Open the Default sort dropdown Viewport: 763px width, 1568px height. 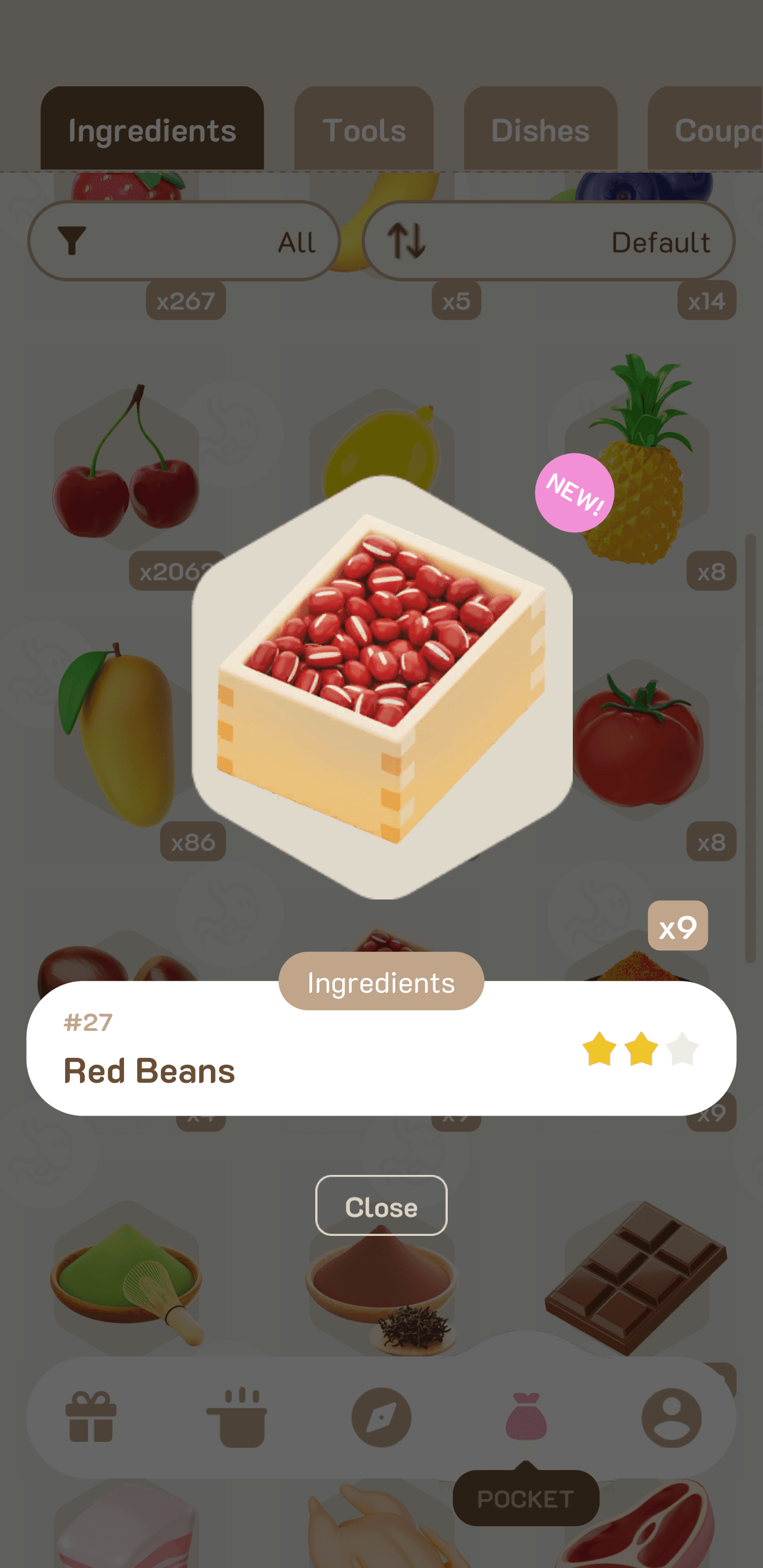tap(548, 242)
